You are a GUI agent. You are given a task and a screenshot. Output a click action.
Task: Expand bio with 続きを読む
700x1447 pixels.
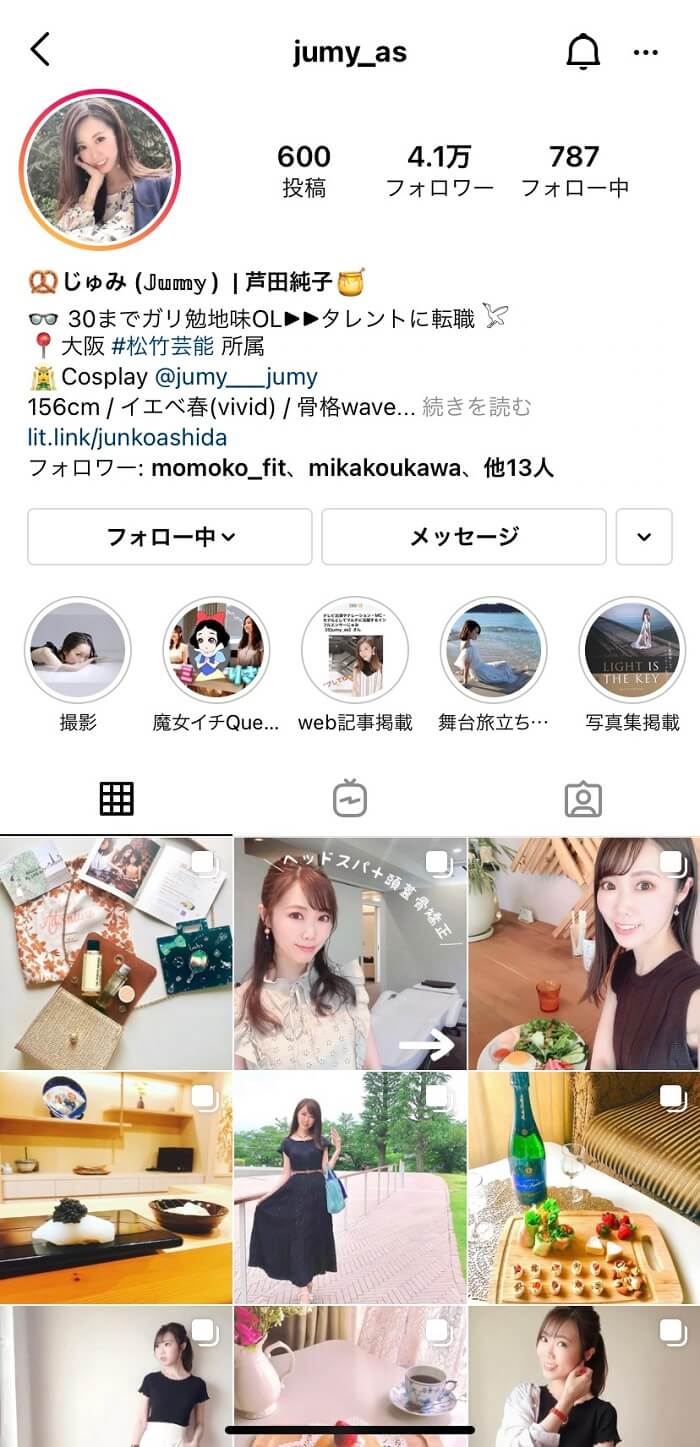476,407
